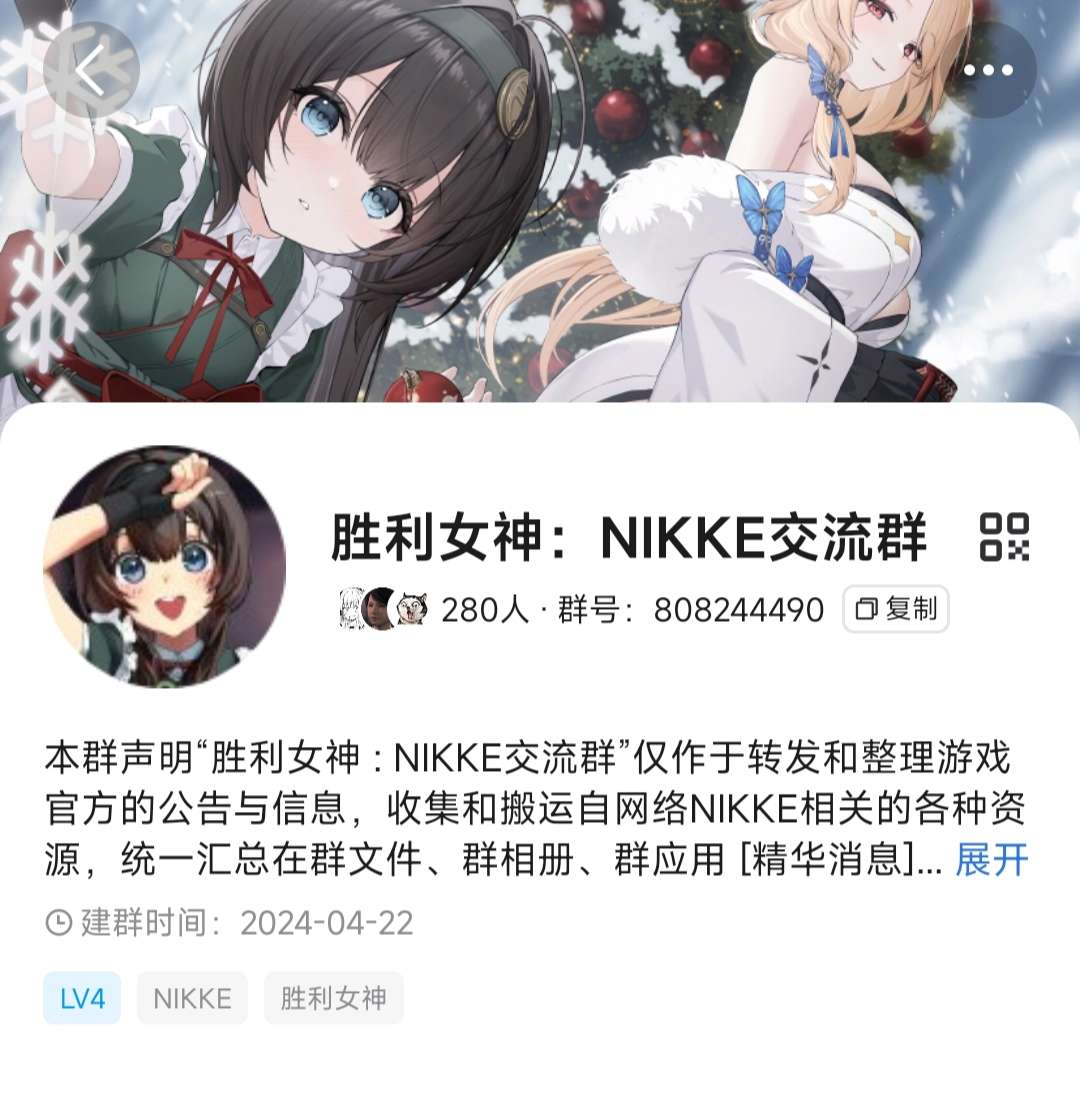Viewport: 1080px width, 1094px height.
Task: Open the three-dot overflow menu
Action: 988,70
